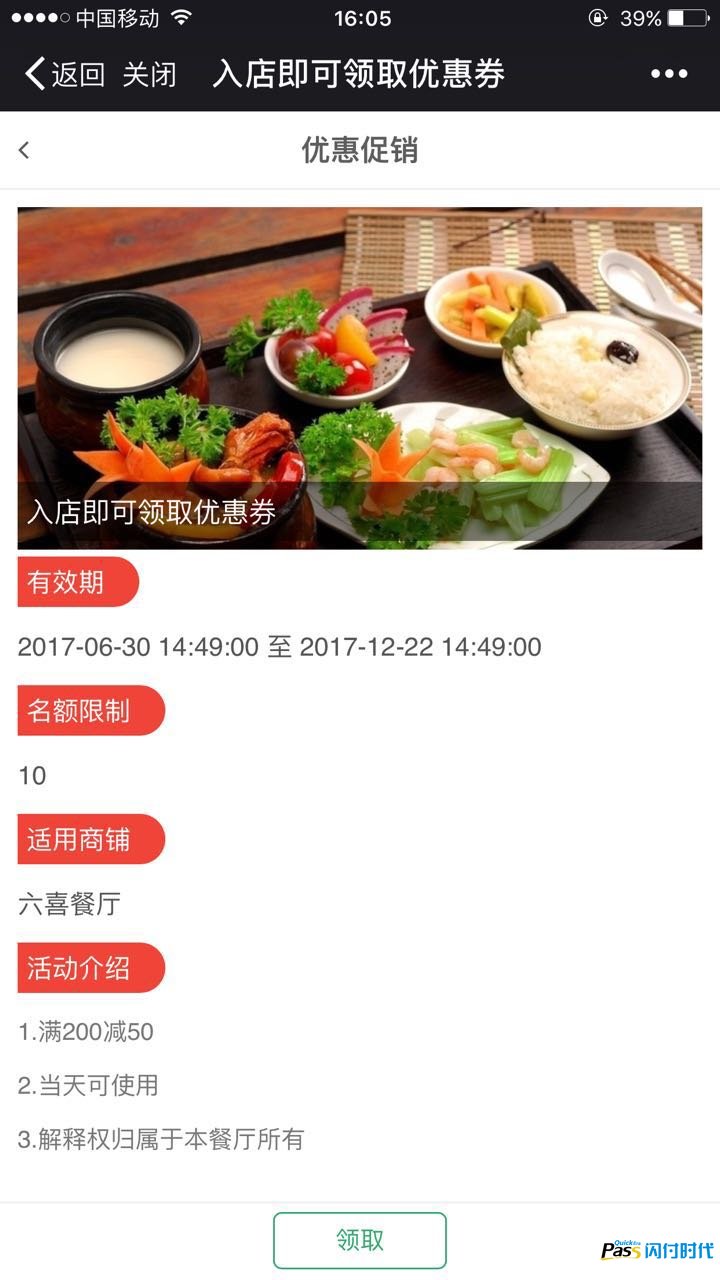The width and height of the screenshot is (720, 1280).
Task: Tap 返回 to go back
Action: click(x=65, y=74)
